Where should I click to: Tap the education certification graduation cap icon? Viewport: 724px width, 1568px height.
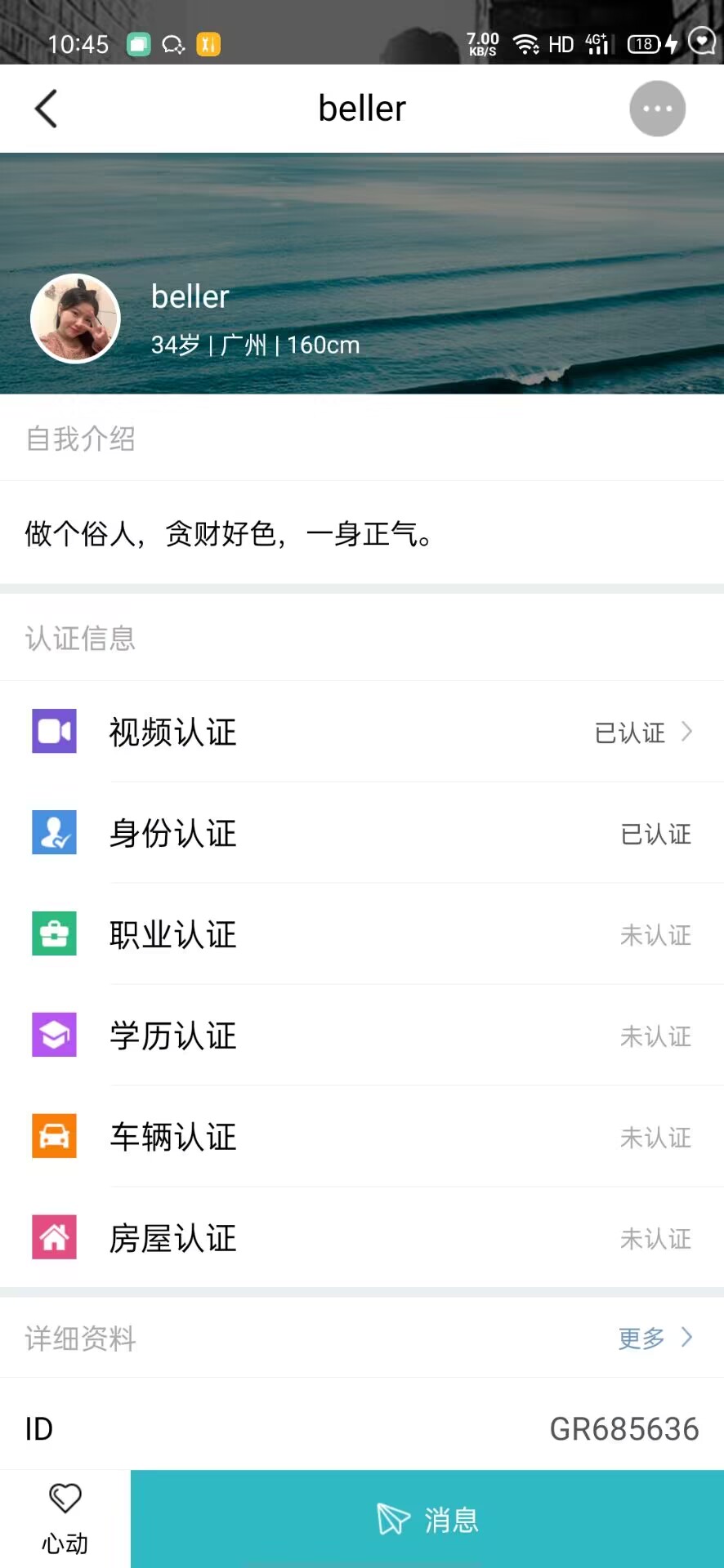(x=53, y=1035)
